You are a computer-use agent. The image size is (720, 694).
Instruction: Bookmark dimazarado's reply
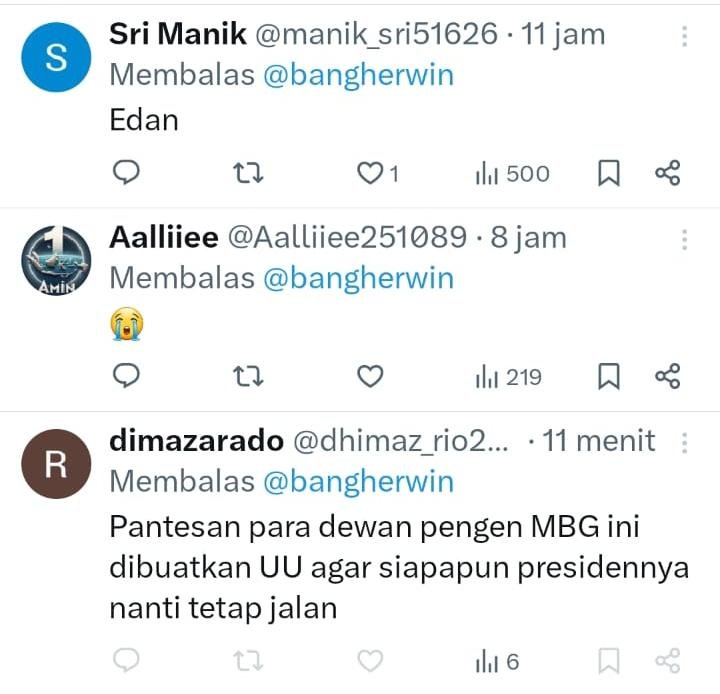coord(609,661)
